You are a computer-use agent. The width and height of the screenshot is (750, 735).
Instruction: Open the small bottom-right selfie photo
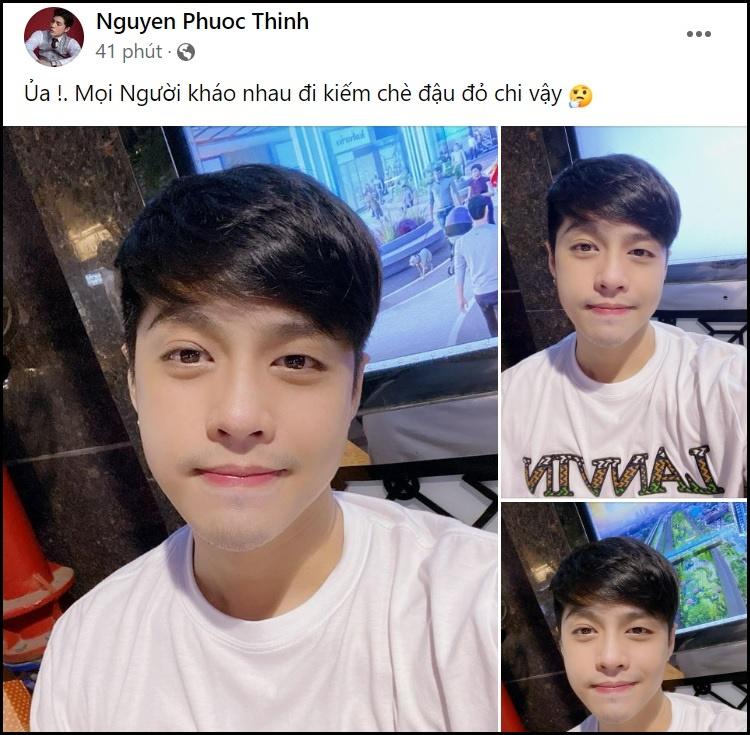(x=624, y=617)
